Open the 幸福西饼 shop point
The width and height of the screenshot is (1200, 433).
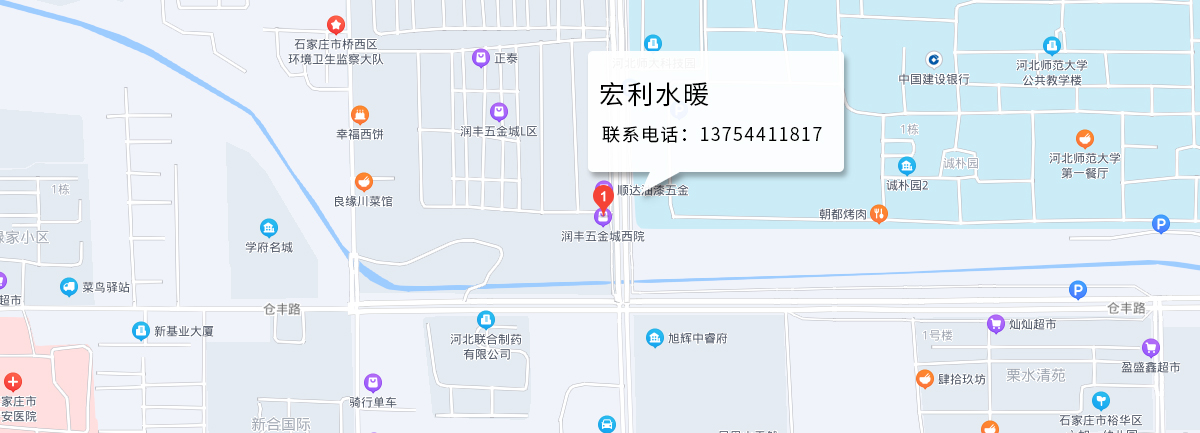coord(360,115)
